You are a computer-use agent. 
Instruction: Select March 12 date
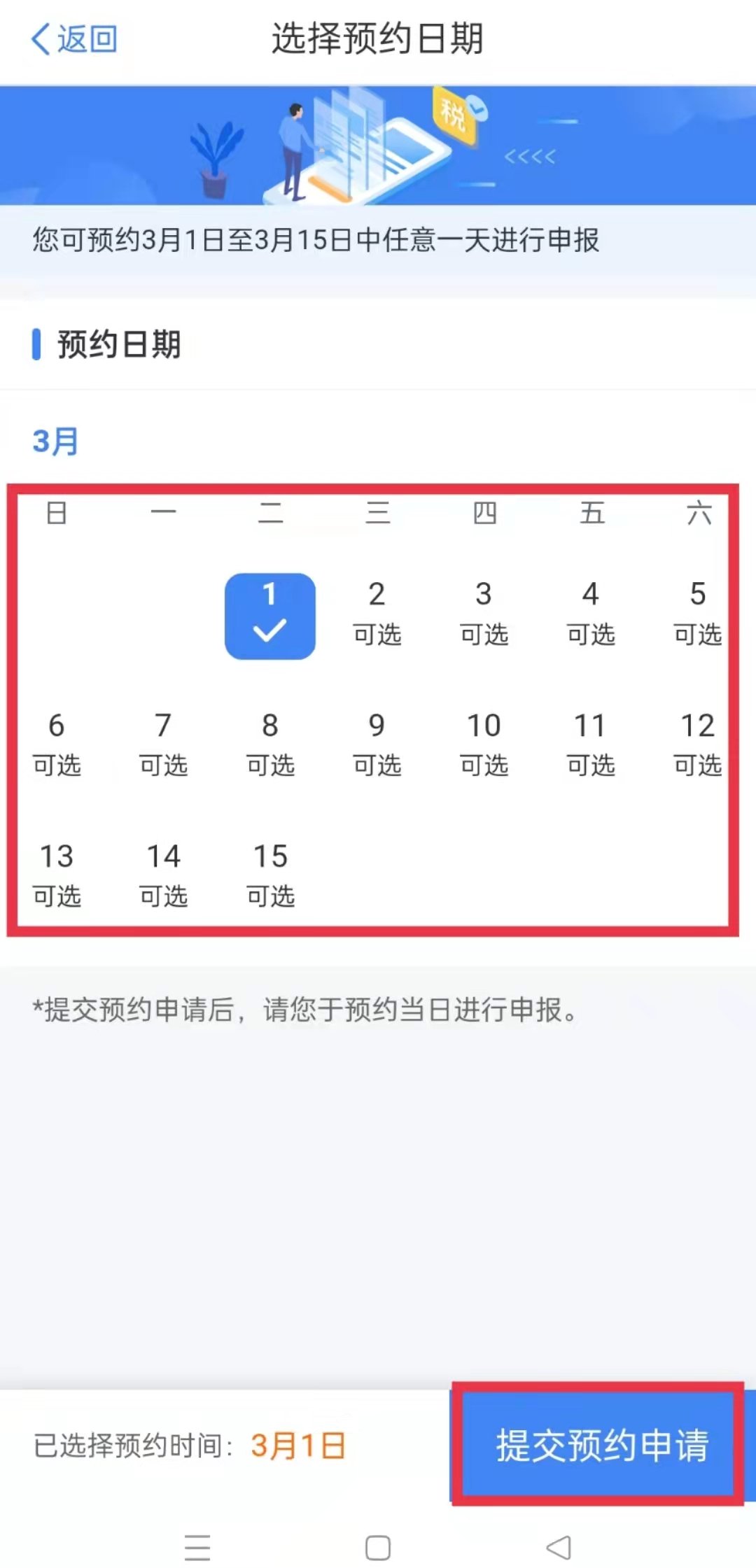coord(697,744)
